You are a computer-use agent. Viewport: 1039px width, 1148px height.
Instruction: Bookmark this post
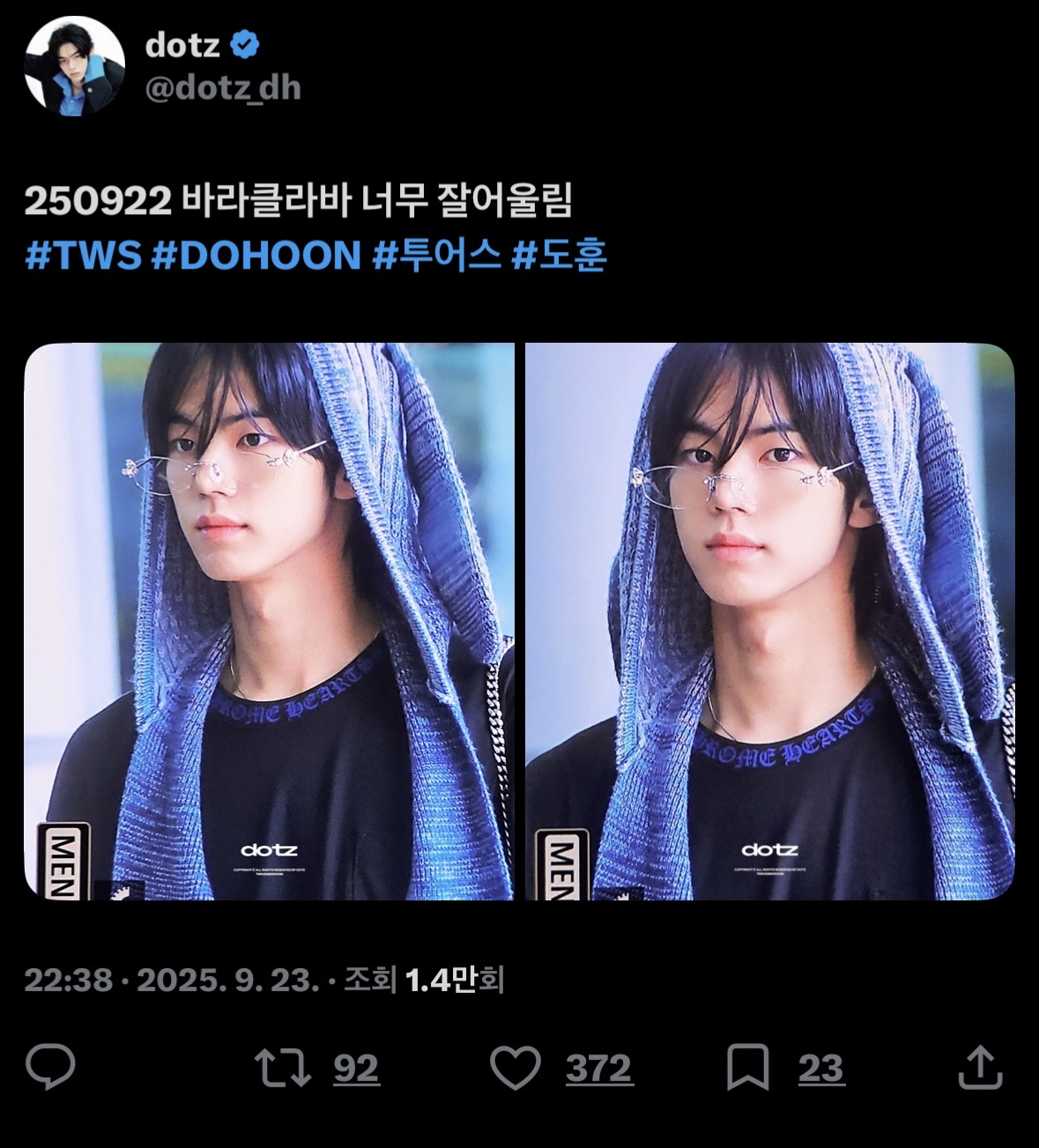(x=747, y=1068)
